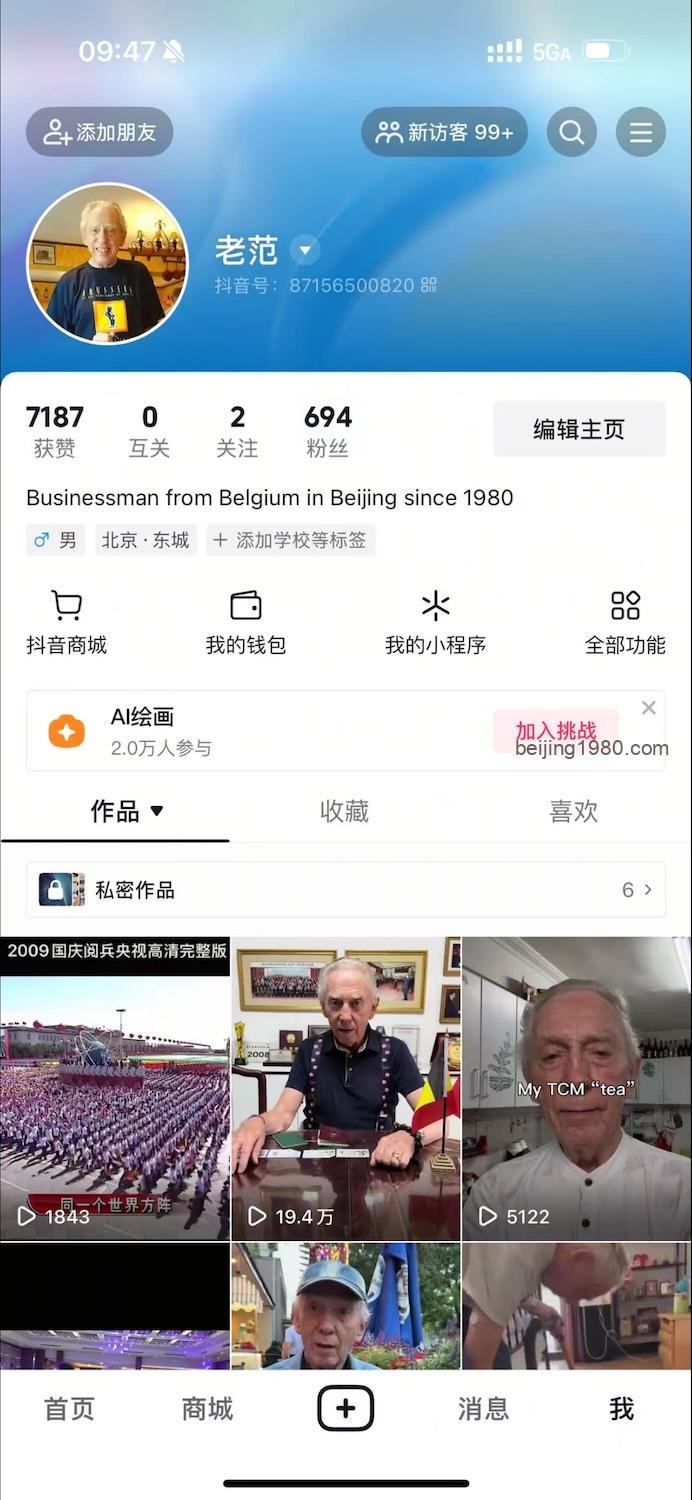Expand the account switcher arrow beside 老范

(x=304, y=250)
